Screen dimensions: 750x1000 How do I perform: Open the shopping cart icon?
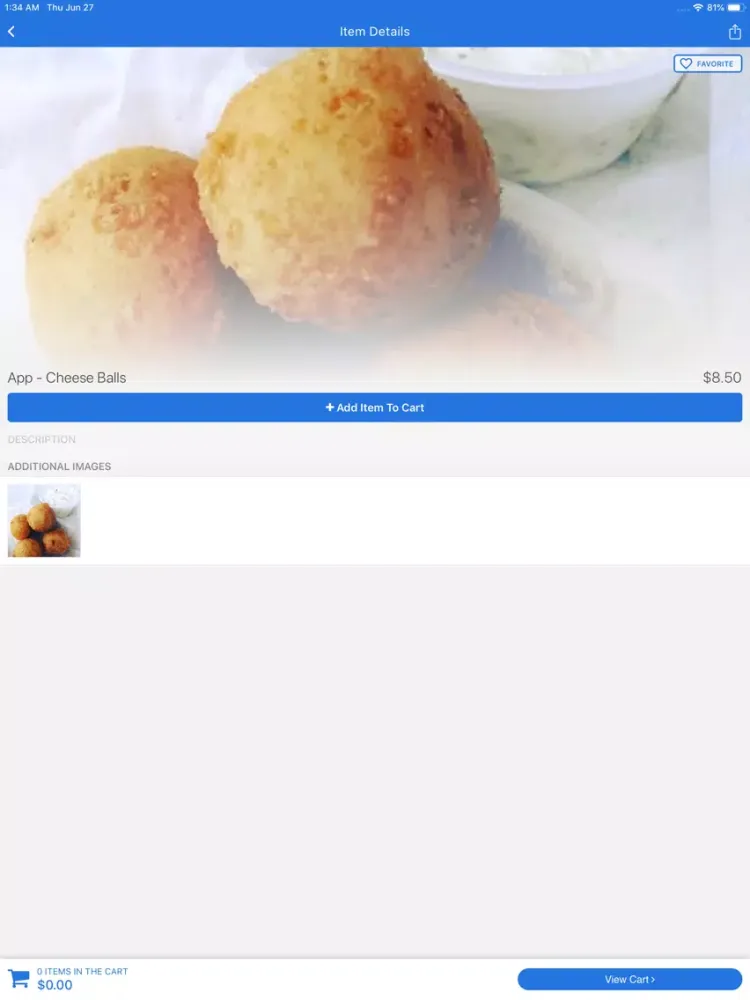click(x=19, y=979)
